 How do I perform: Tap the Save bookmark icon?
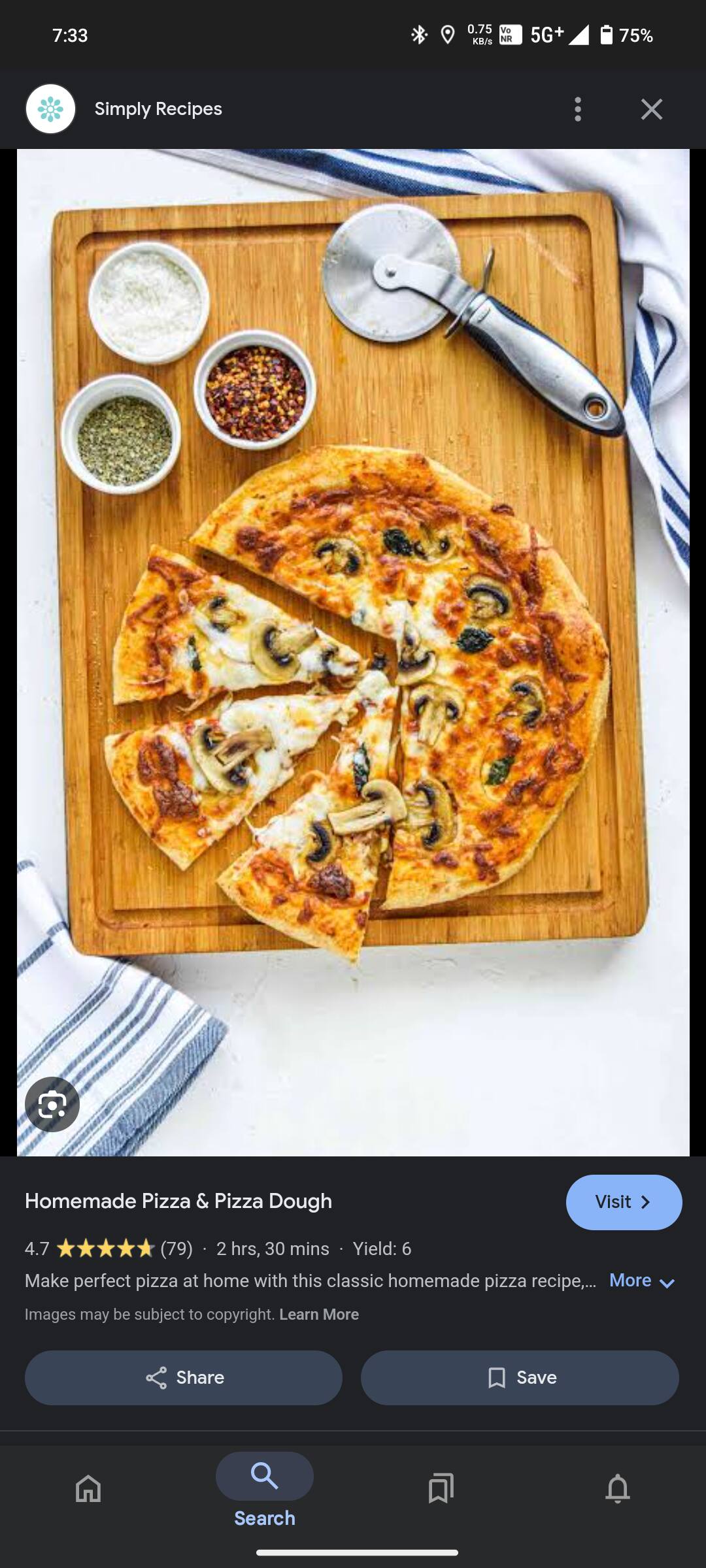(x=498, y=1377)
